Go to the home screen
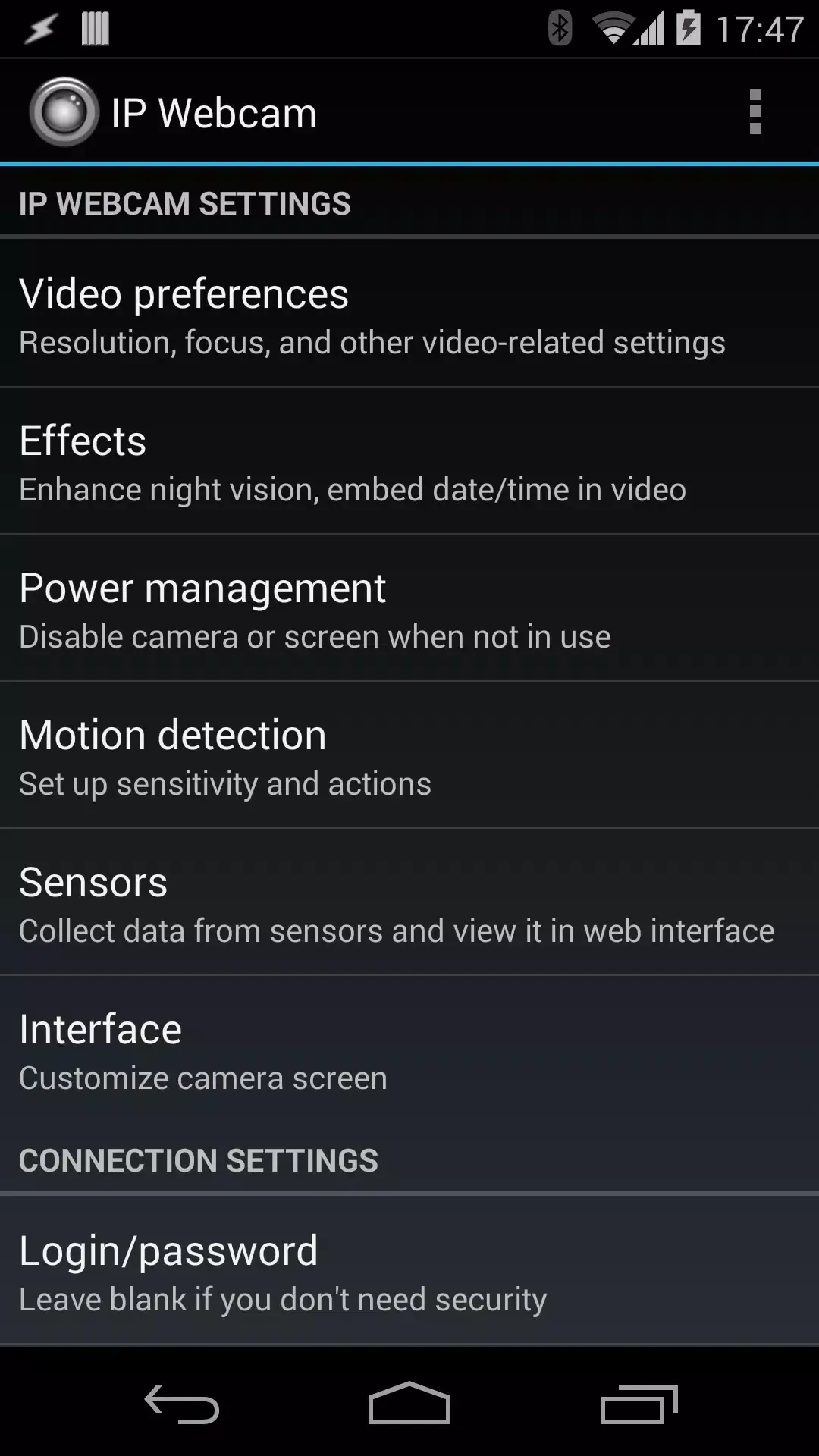 [409, 1404]
